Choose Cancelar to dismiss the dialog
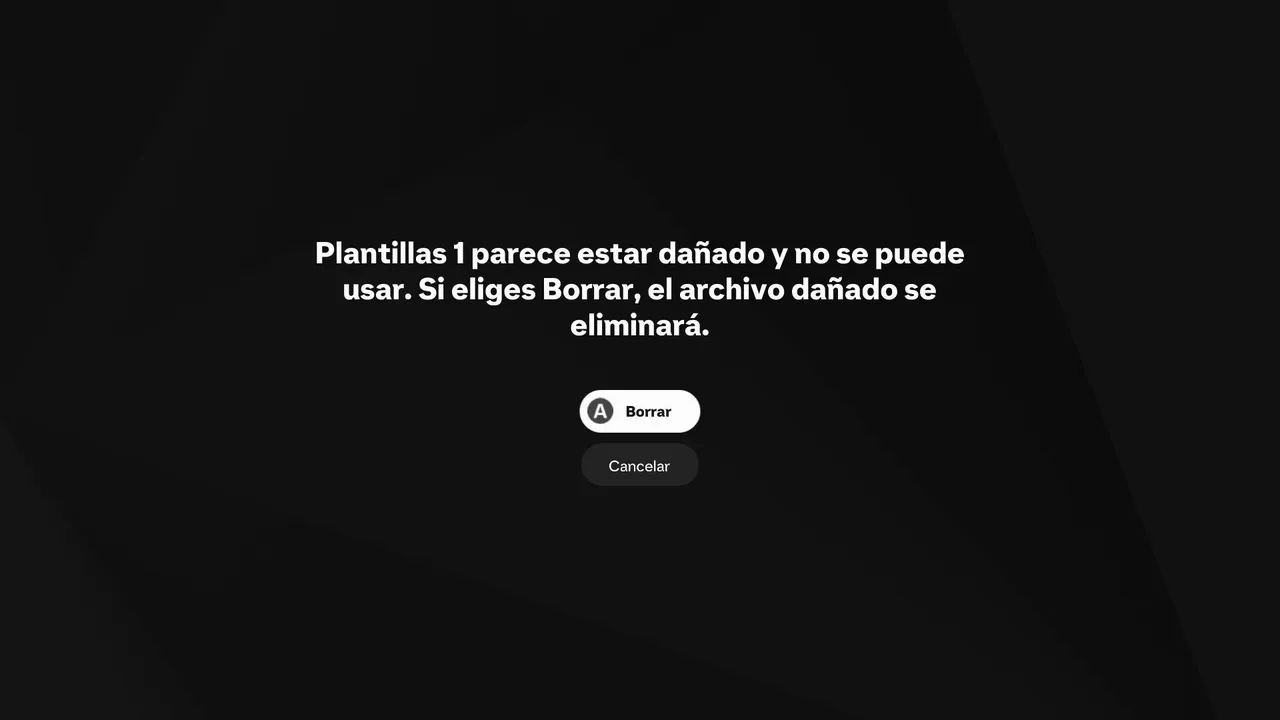 640,465
